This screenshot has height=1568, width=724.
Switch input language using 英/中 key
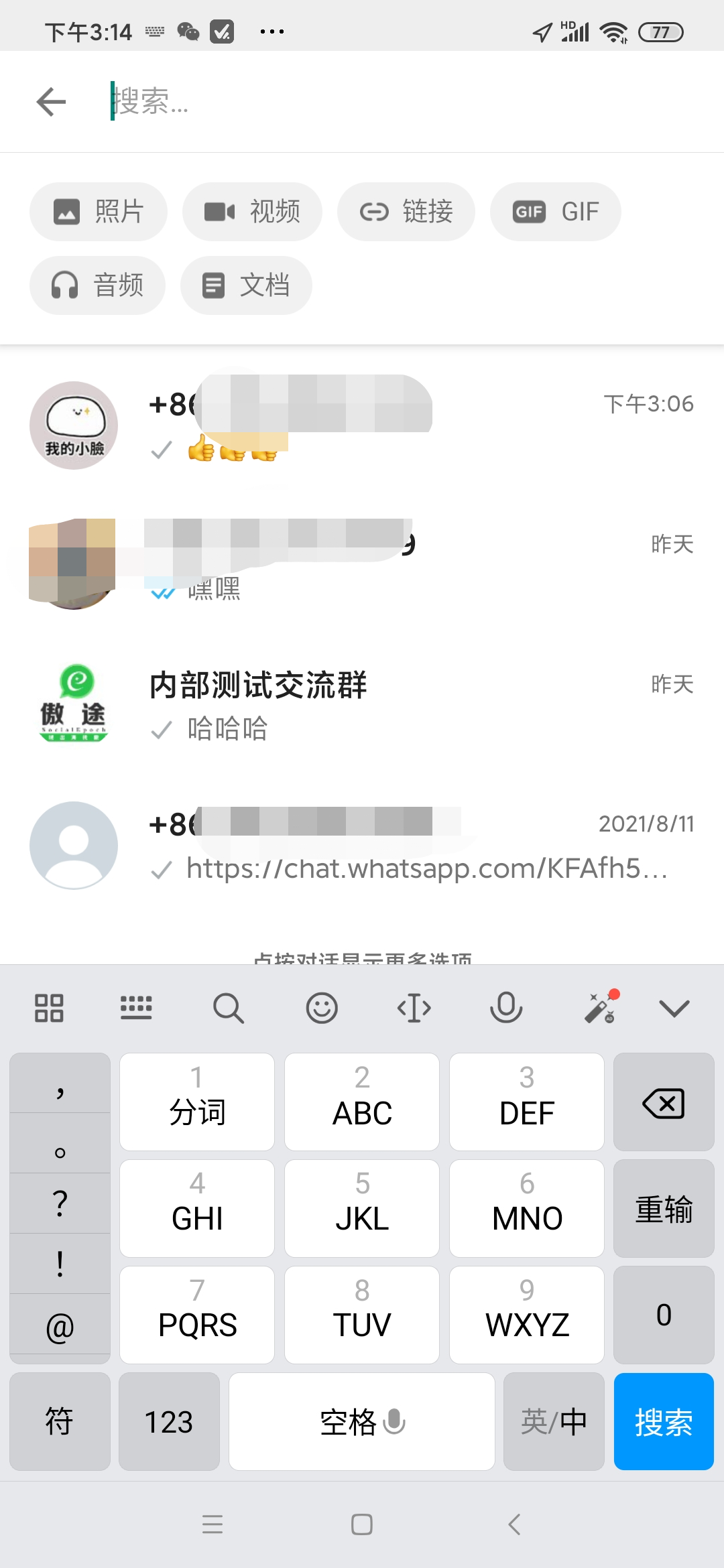tap(553, 1422)
